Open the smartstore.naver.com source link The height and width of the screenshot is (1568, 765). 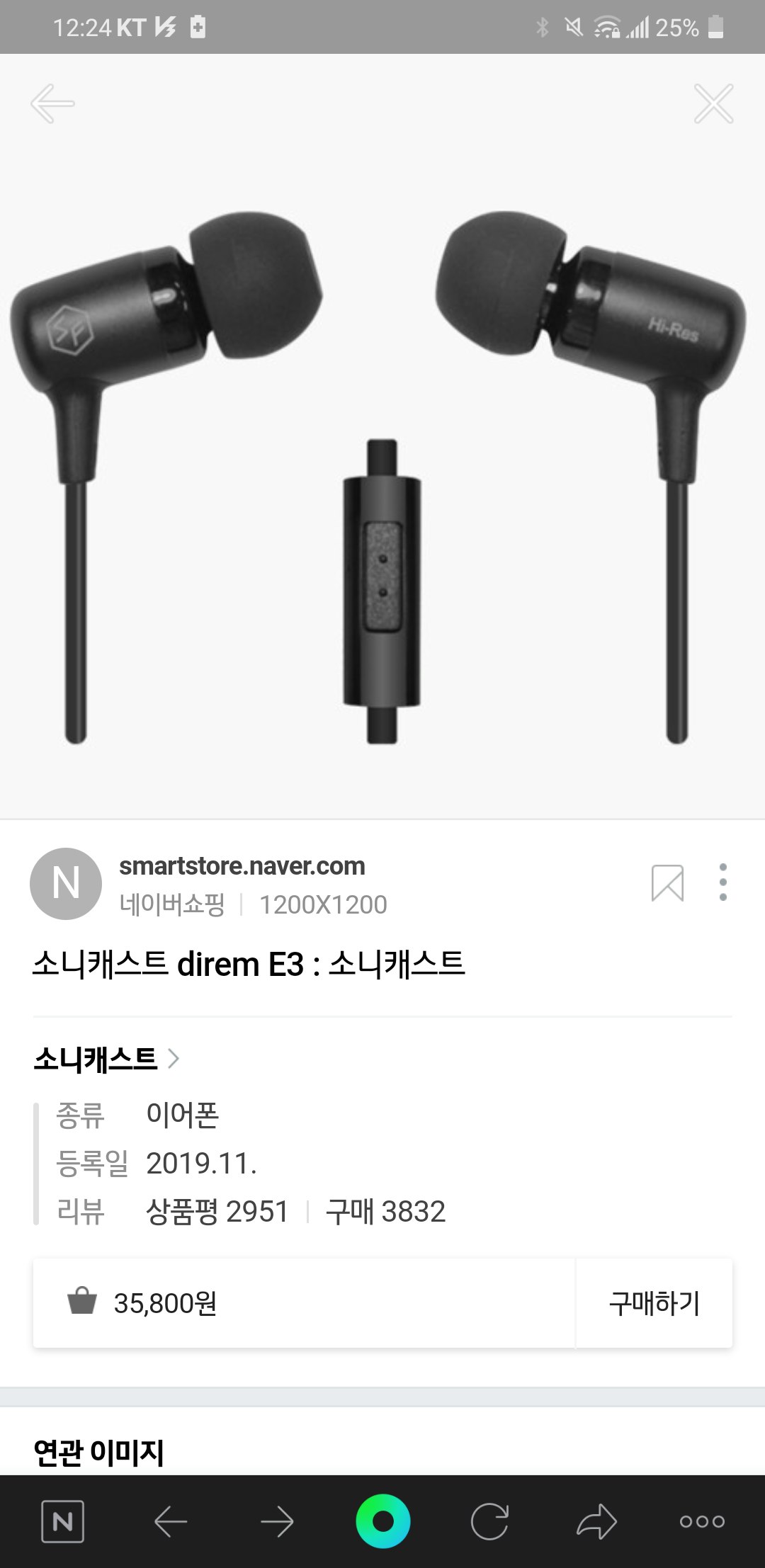click(x=242, y=866)
